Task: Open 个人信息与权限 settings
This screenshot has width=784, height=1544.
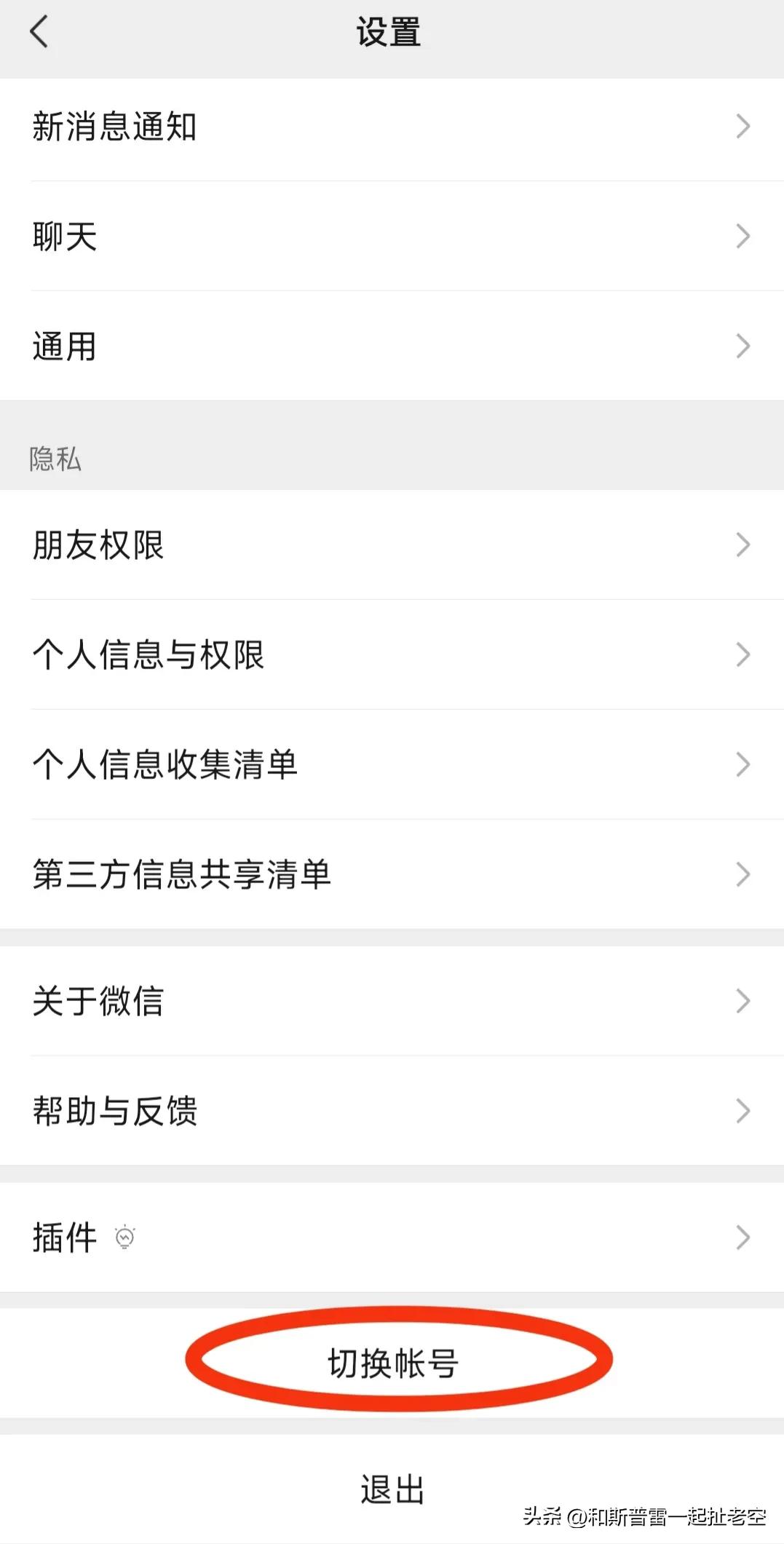Action: coord(149,654)
